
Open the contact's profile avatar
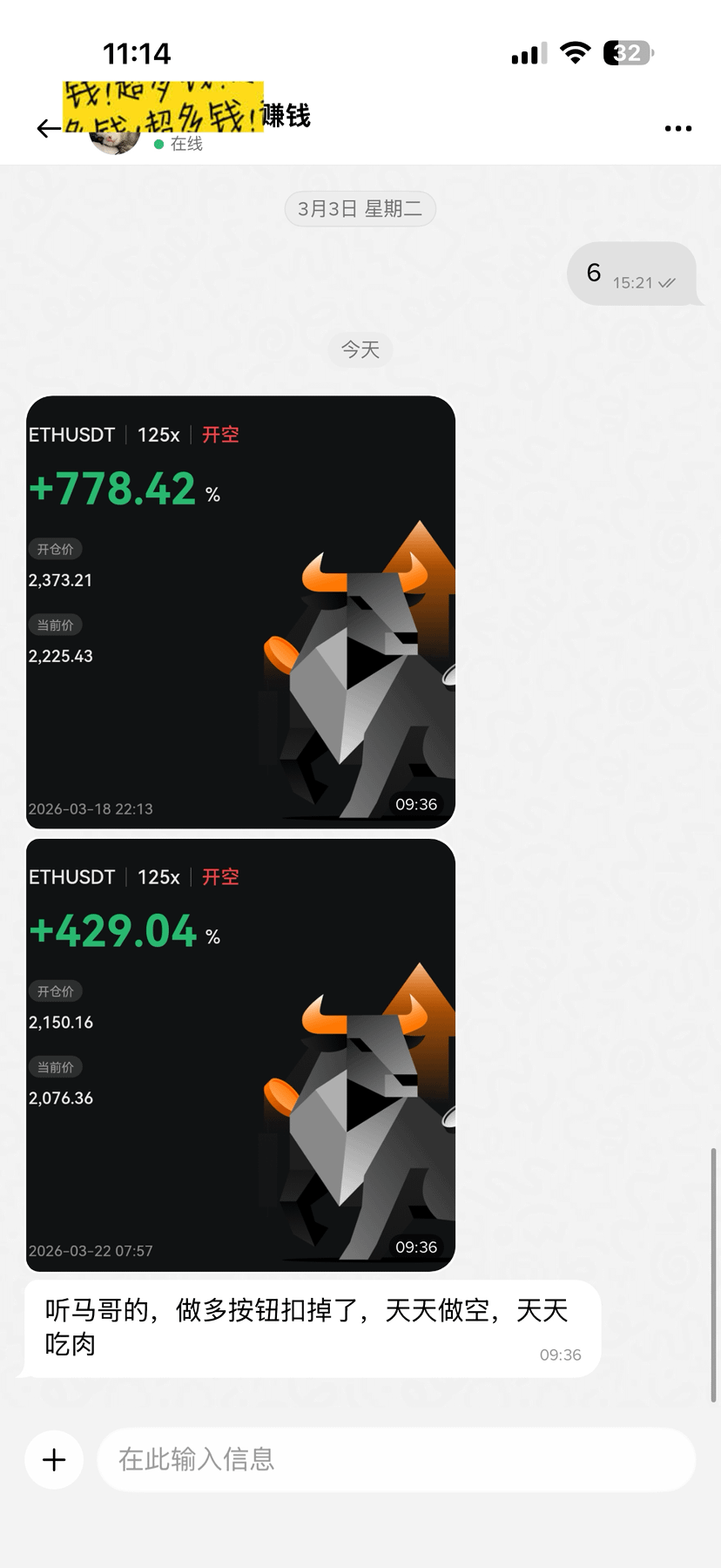(x=115, y=139)
